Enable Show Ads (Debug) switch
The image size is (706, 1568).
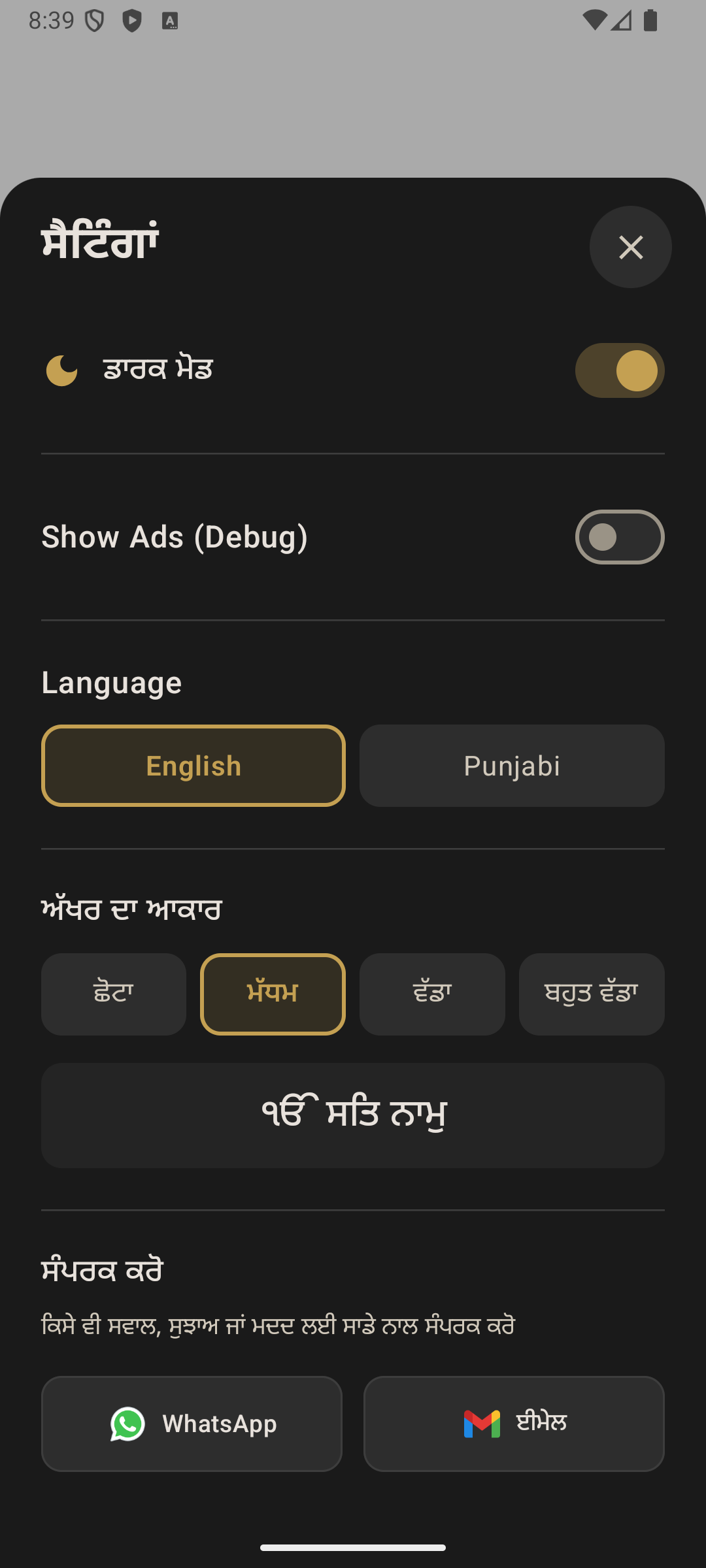click(620, 536)
